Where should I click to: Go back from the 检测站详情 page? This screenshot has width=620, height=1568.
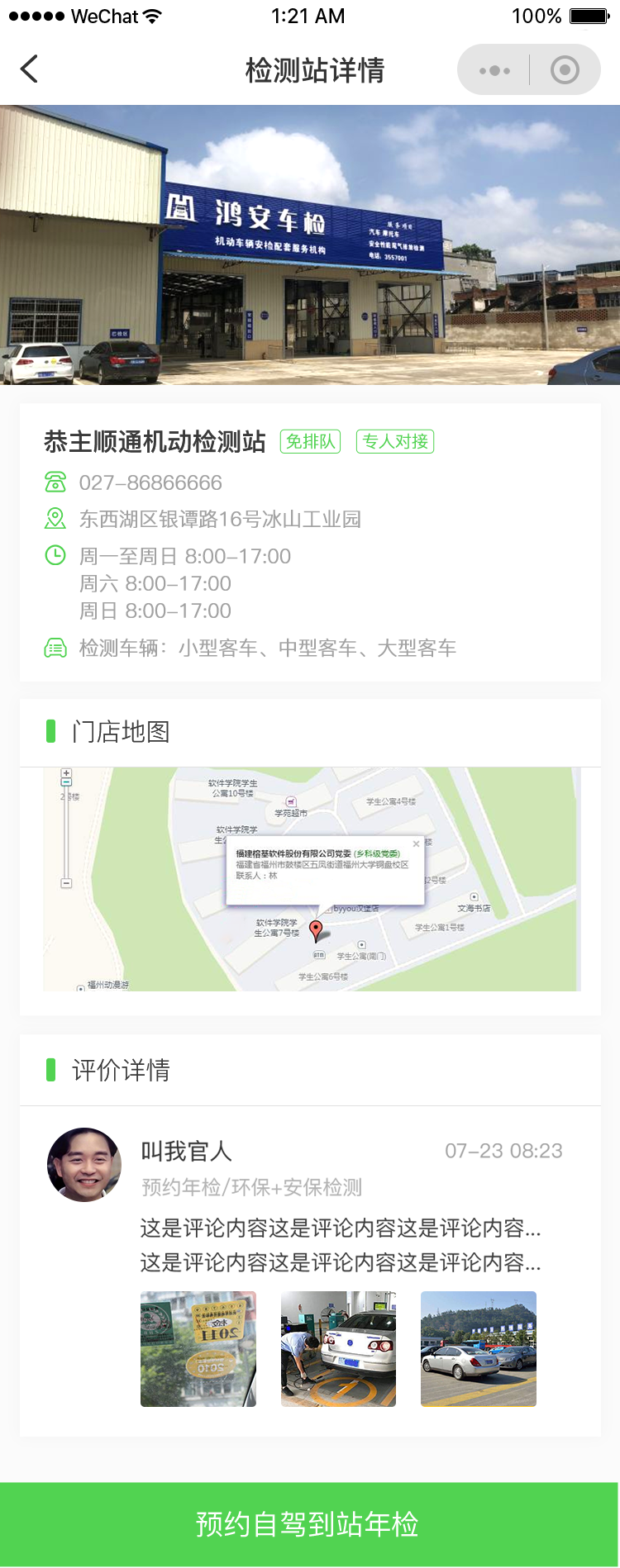(x=30, y=69)
